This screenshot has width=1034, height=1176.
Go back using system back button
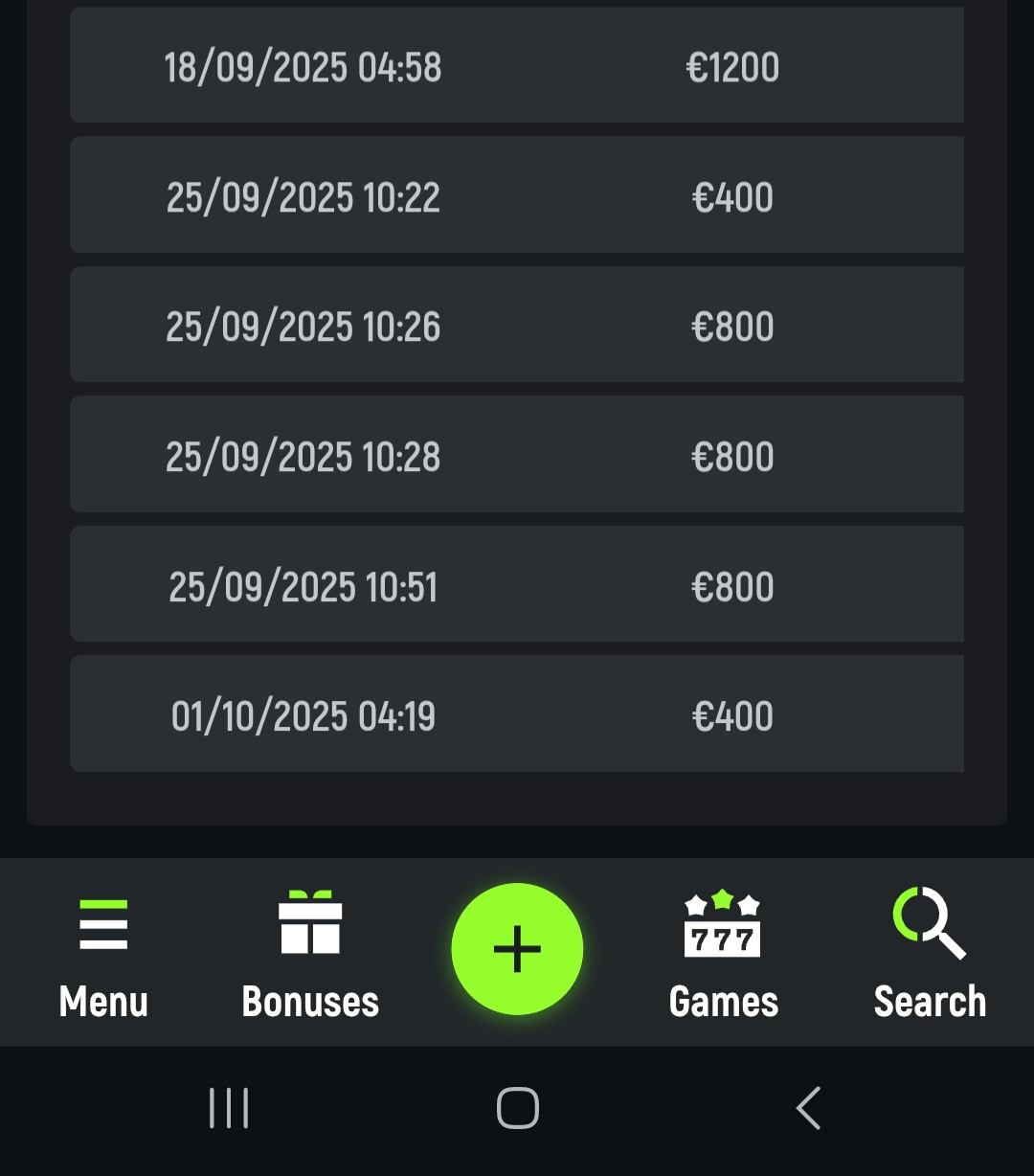coord(807,1109)
